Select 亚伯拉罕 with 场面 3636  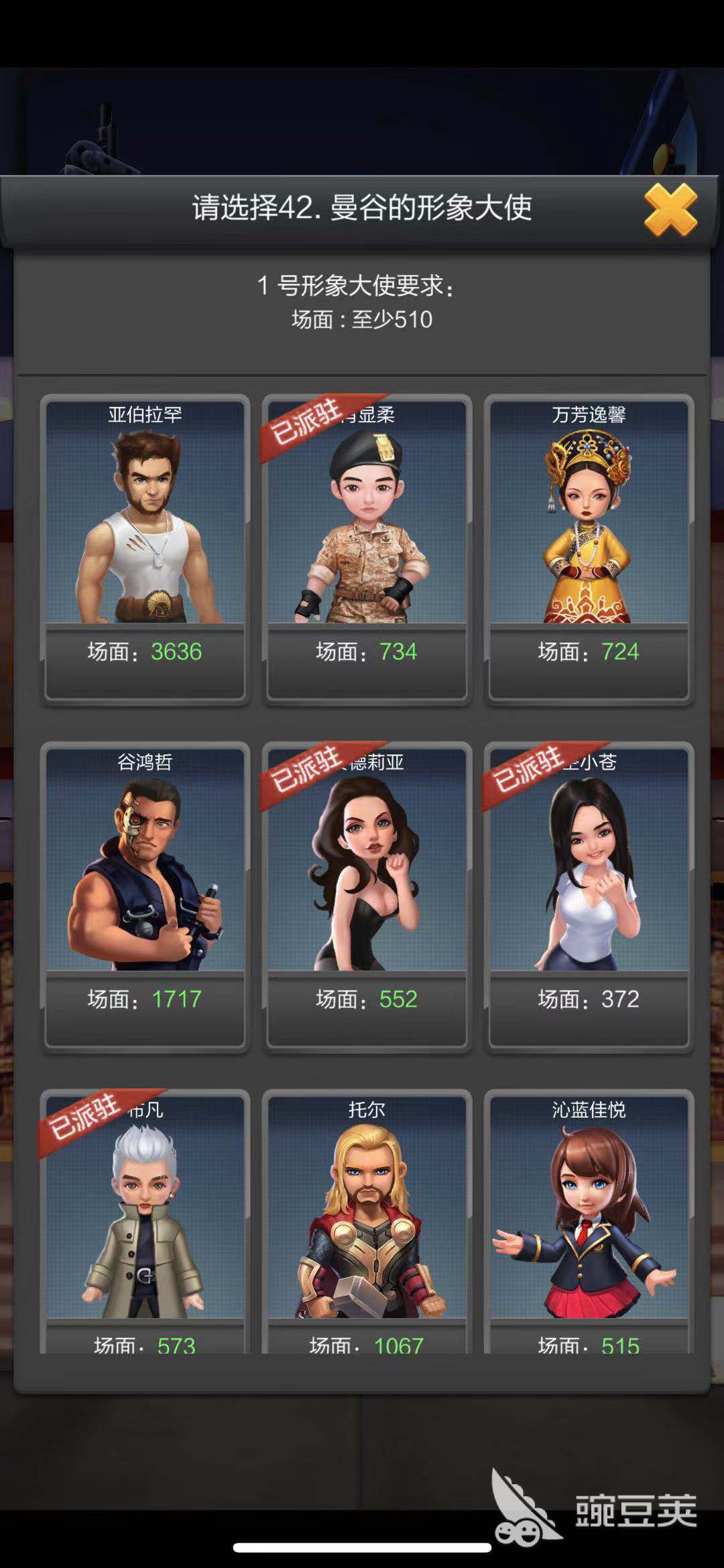pyautogui.click(x=145, y=546)
